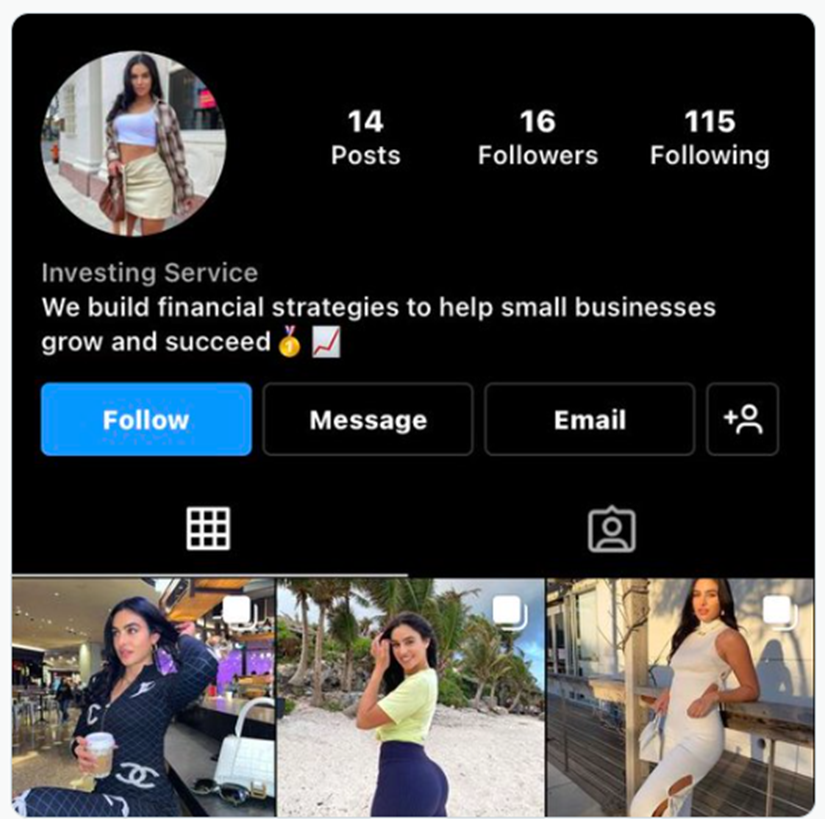Tap the Message button
Screen dimensions: 825x819
tap(367, 420)
